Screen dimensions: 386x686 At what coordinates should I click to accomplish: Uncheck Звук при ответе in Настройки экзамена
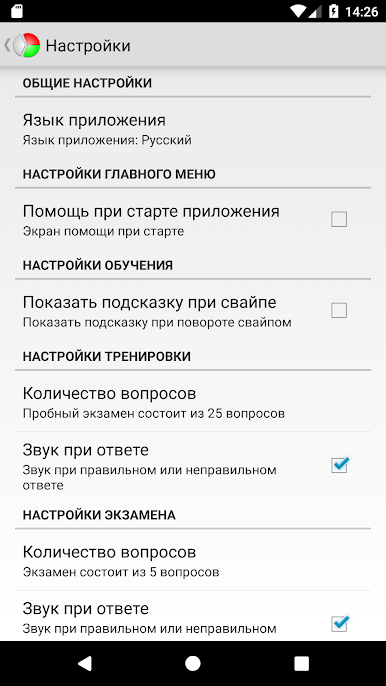point(339,623)
